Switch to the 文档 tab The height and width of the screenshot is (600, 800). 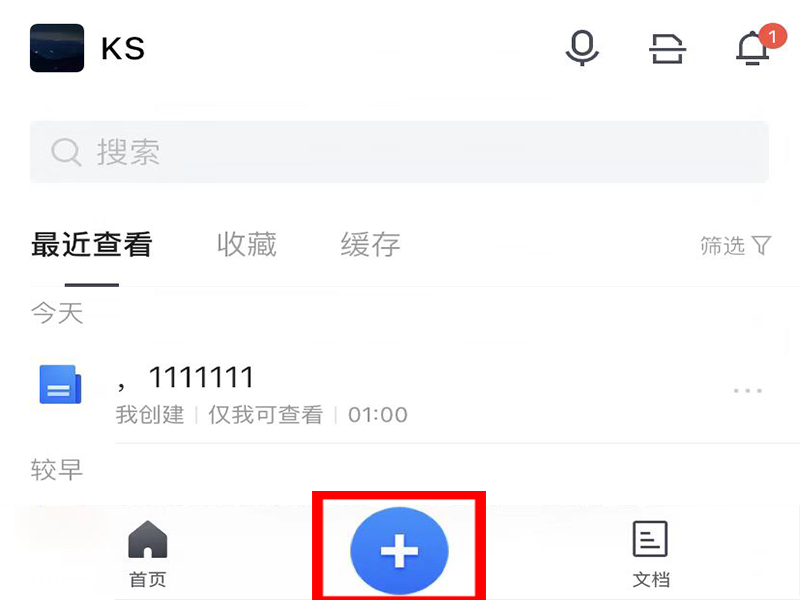(x=651, y=554)
